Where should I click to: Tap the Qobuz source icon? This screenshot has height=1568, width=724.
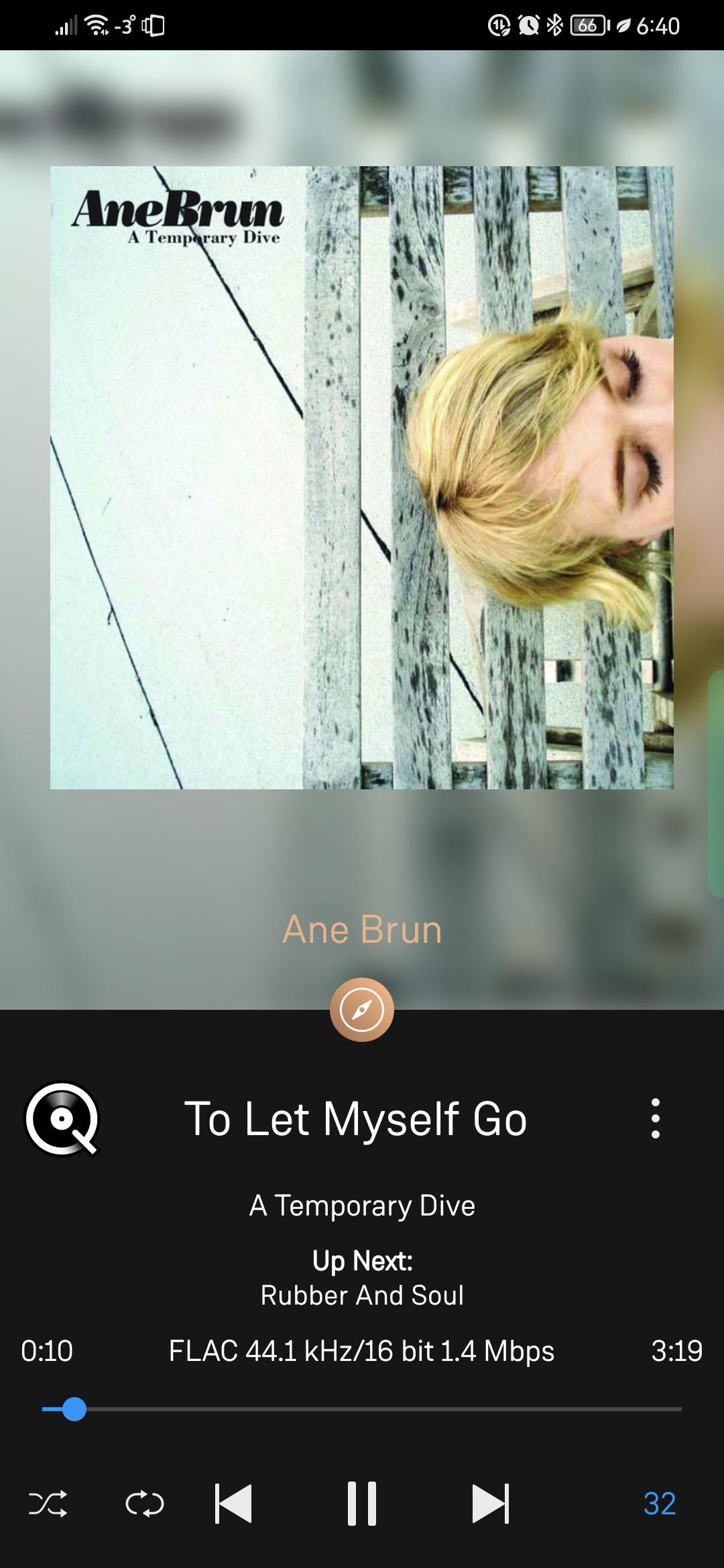point(62,1118)
